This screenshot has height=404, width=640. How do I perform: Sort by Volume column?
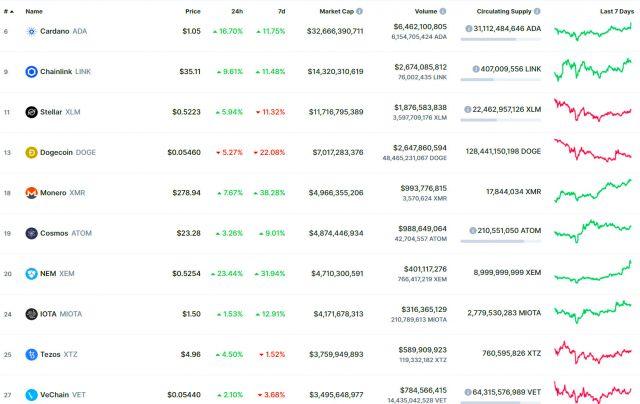(426, 11)
